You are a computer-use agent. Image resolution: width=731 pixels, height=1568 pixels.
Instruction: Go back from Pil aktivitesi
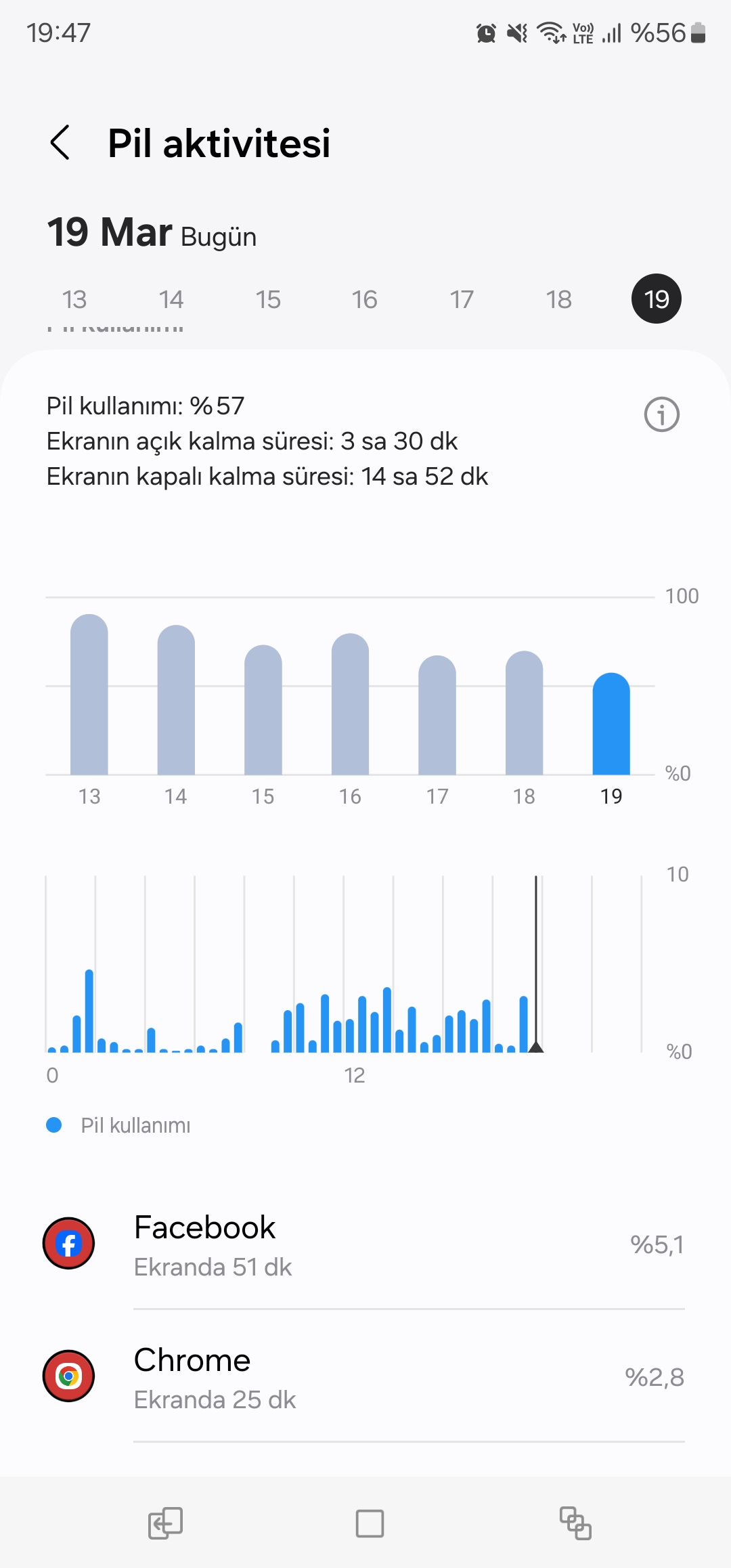tap(60, 143)
